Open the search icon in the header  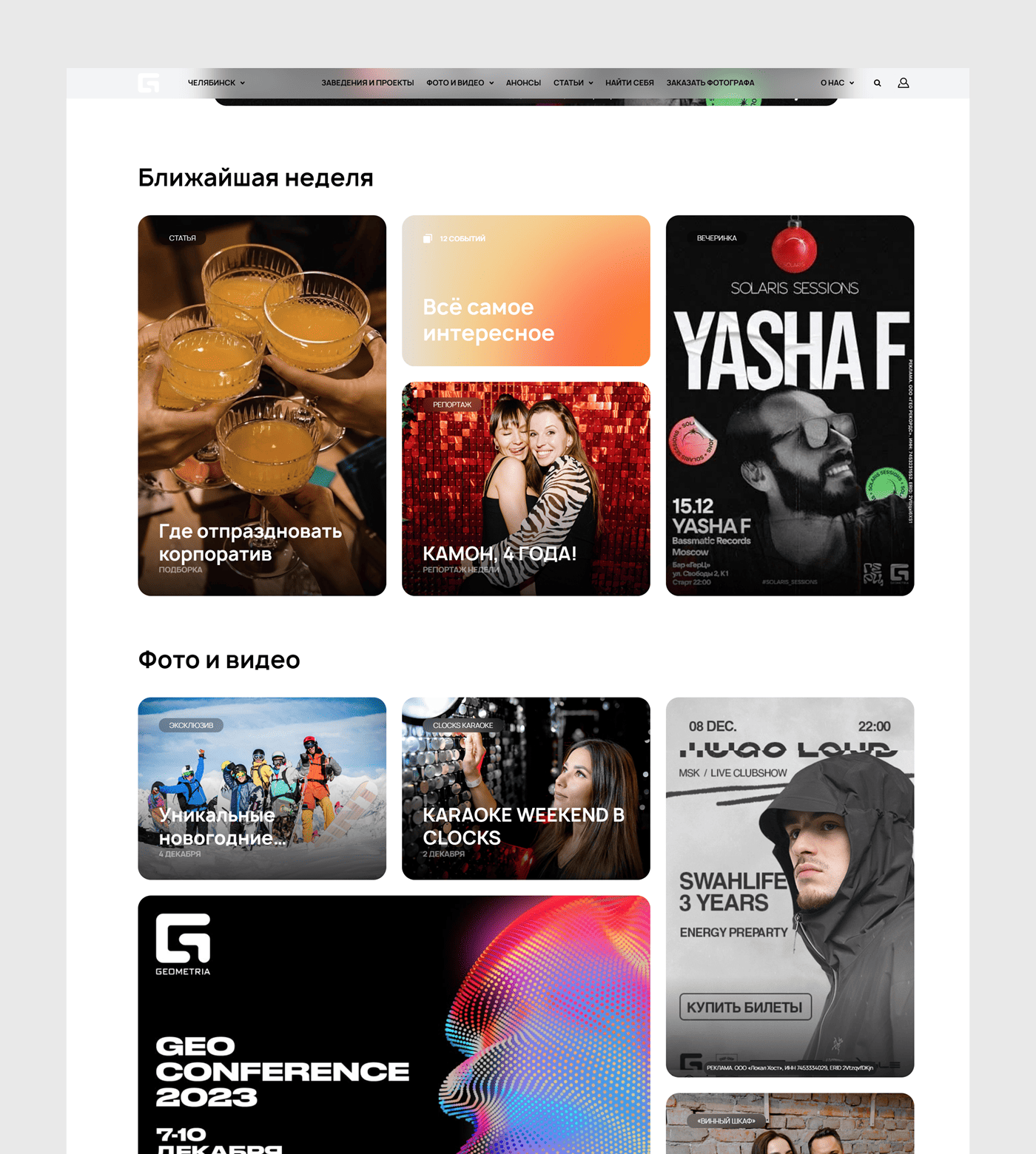[877, 83]
